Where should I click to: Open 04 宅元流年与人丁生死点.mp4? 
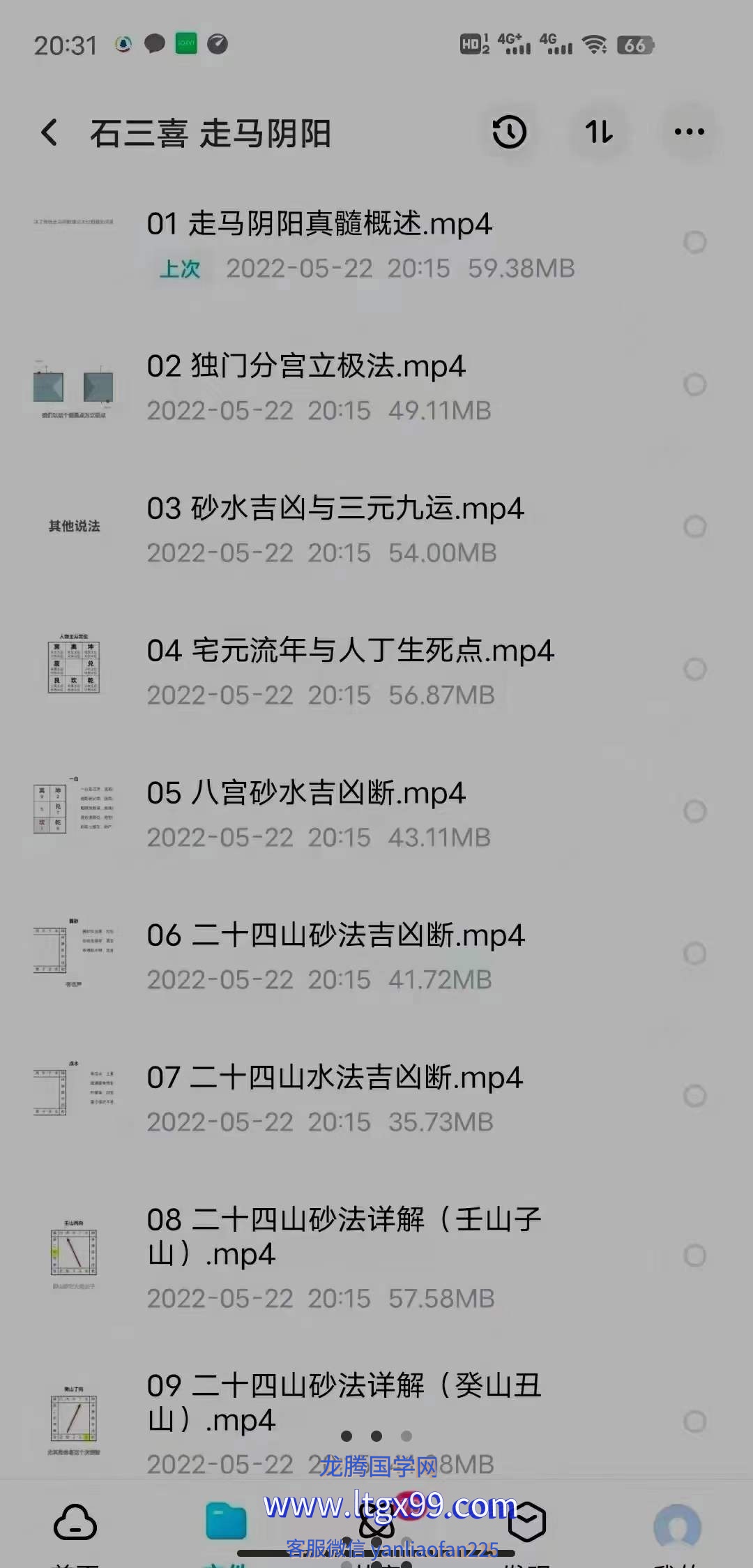pos(349,651)
